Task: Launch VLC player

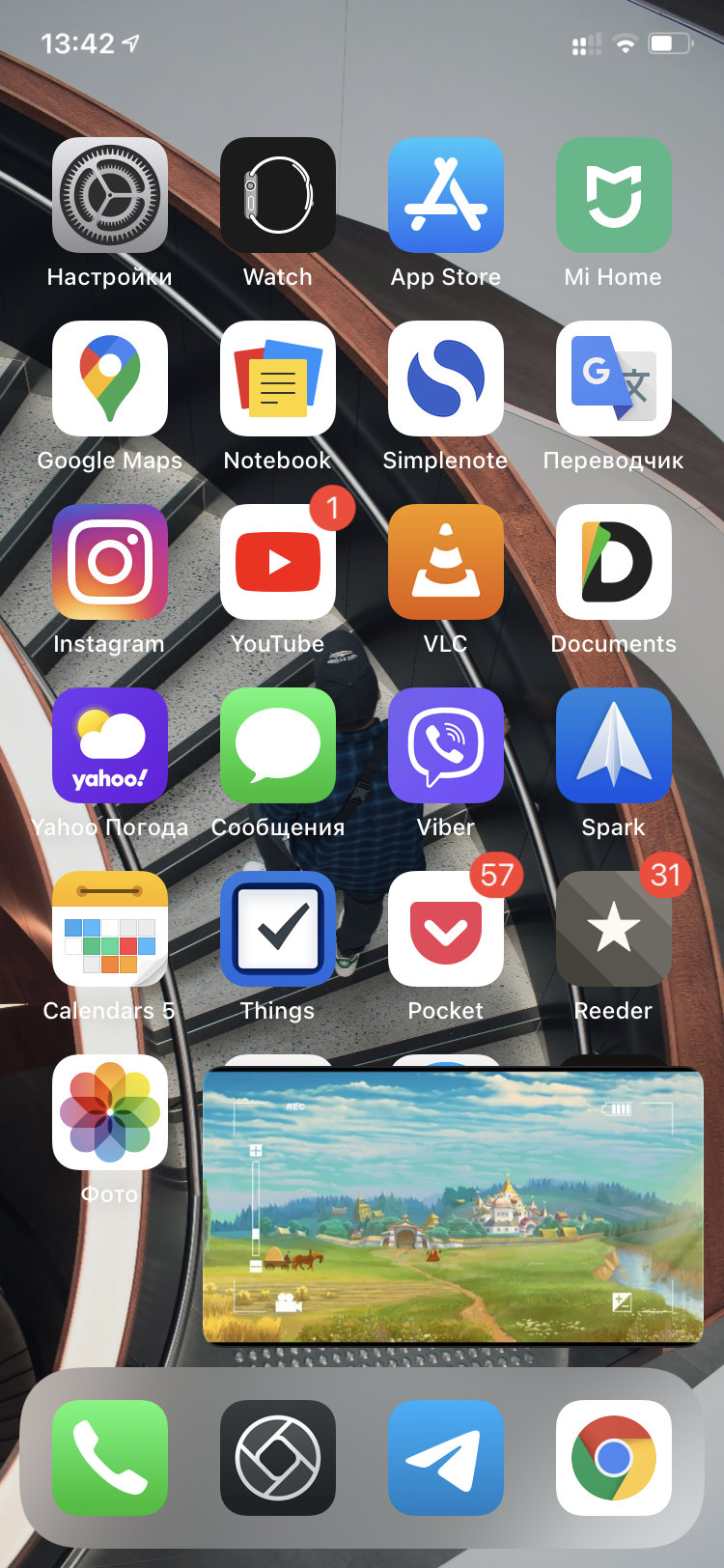Action: tap(445, 562)
